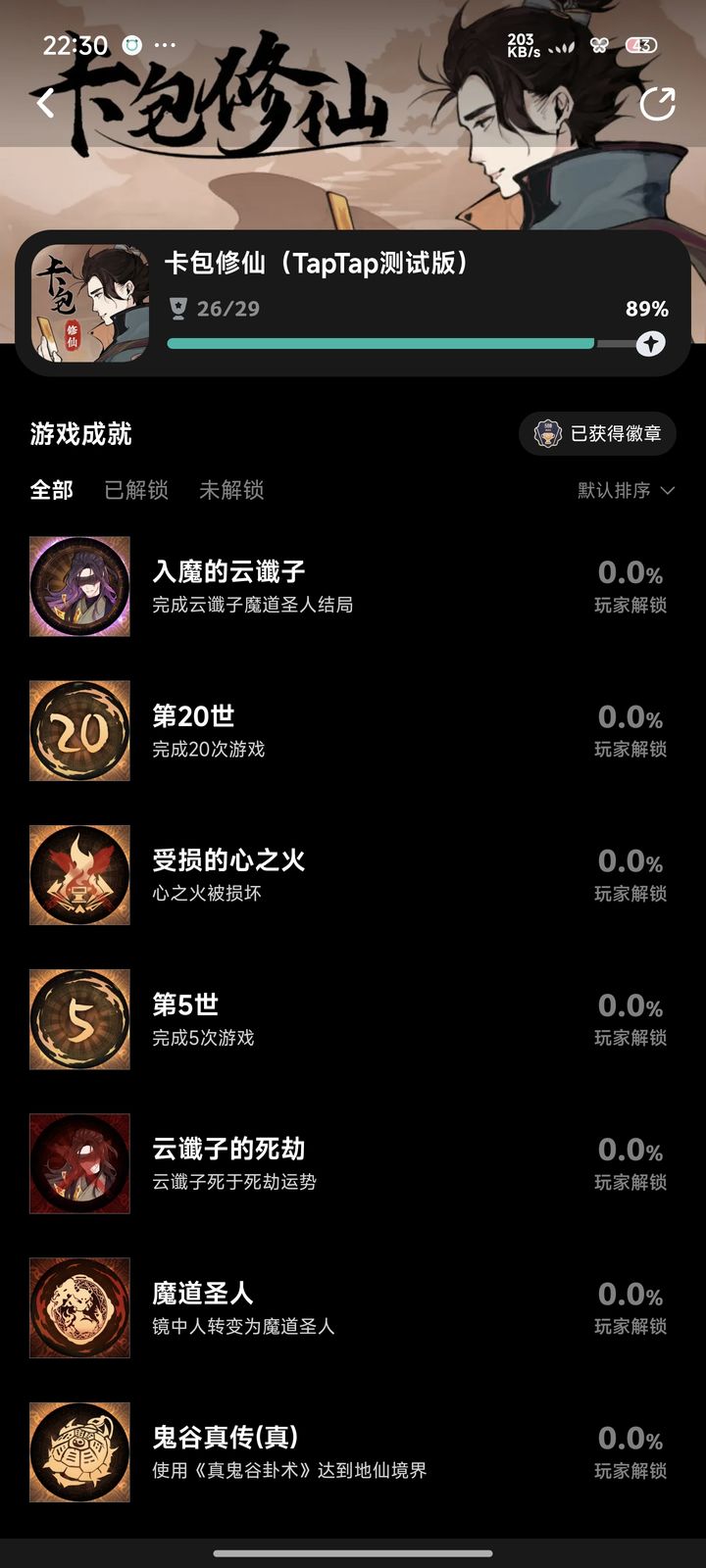The height and width of the screenshot is (1568, 706).
Task: Expand the 默认排序 sort dropdown
Action: pos(626,490)
